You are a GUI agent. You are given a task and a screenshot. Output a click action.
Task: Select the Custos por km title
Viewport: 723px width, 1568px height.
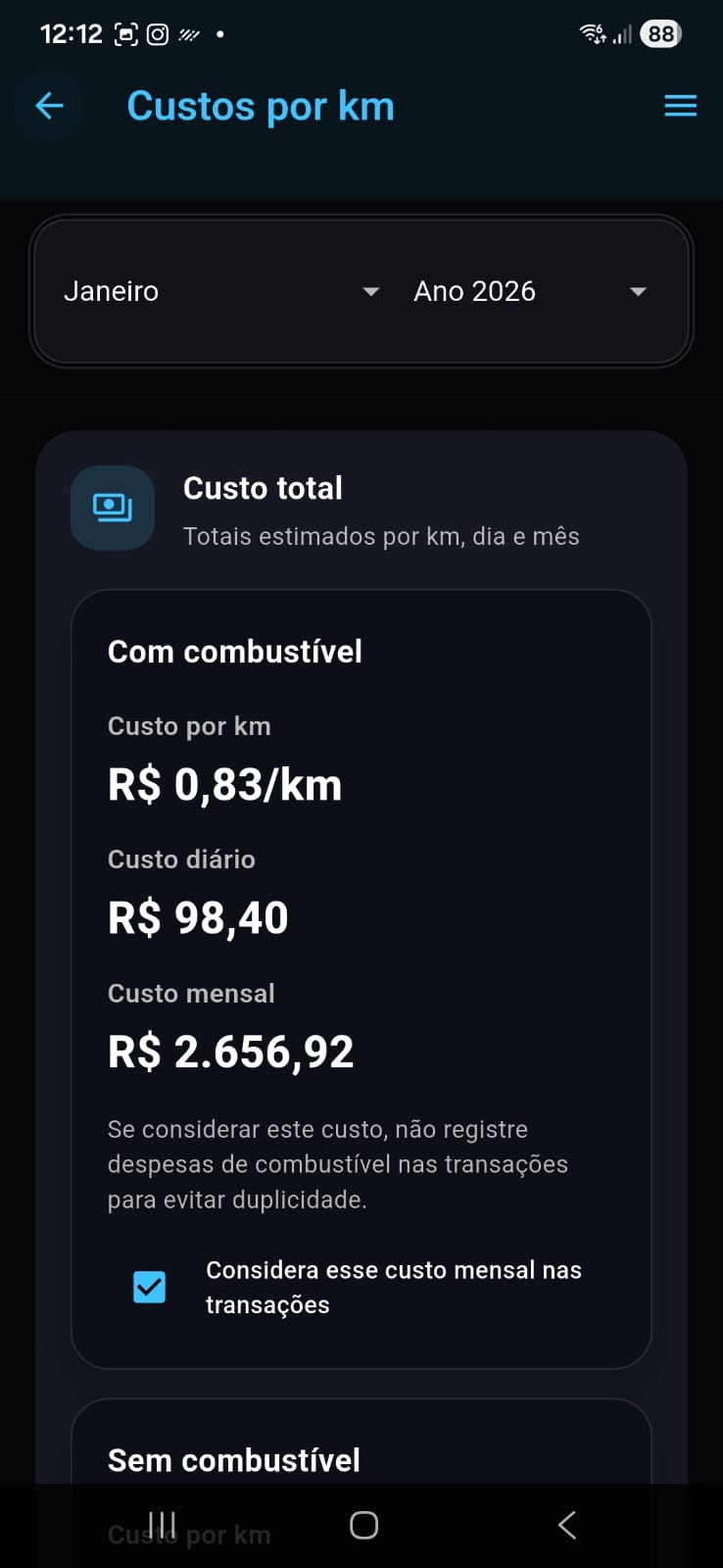(260, 106)
